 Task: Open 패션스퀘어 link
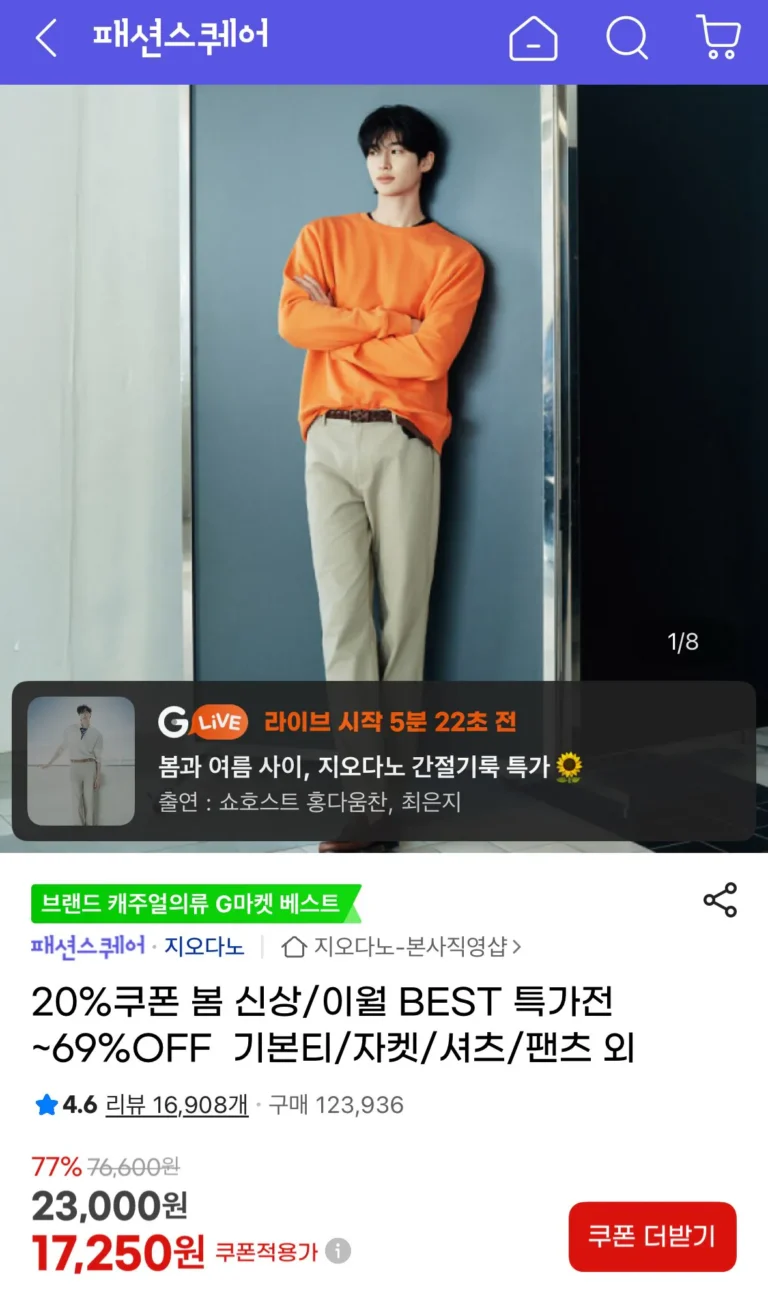pyautogui.click(x=88, y=946)
